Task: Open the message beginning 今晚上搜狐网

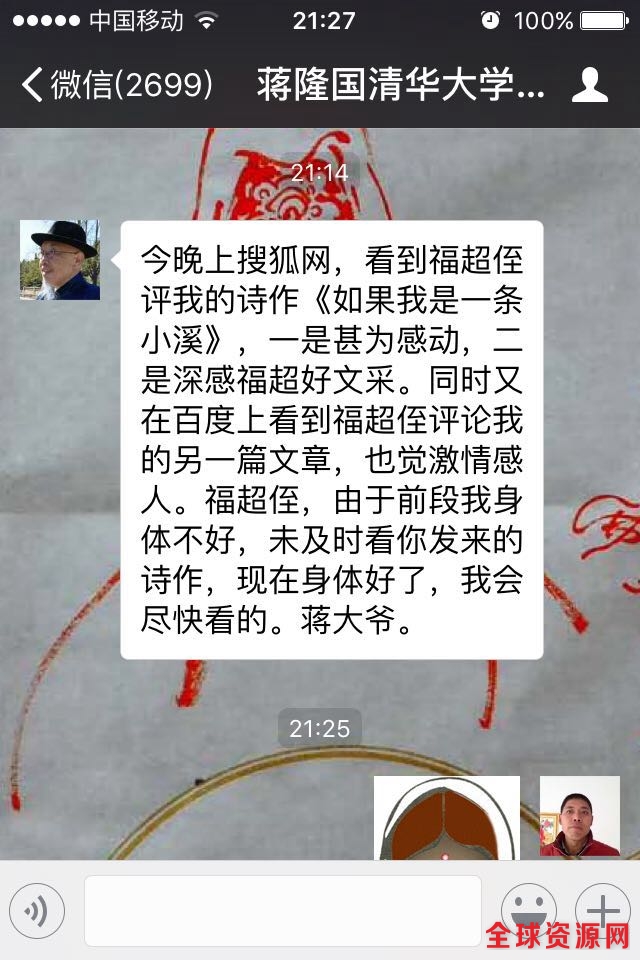Action: tap(332, 440)
